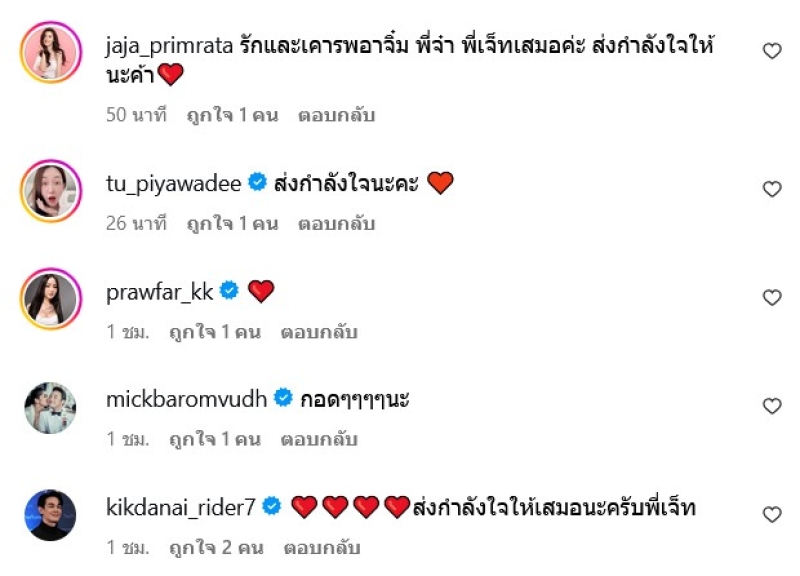800x576 pixels.
Task: Reply to kikdanai_rider7's comment
Action: tap(322, 548)
